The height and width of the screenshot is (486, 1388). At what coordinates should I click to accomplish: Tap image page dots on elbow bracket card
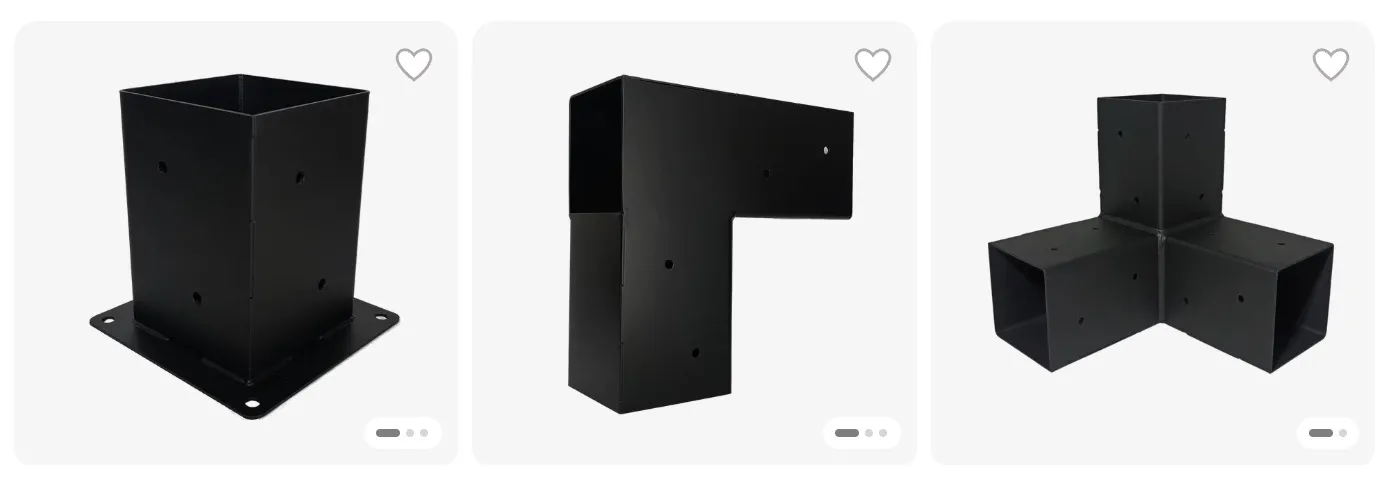tap(861, 433)
